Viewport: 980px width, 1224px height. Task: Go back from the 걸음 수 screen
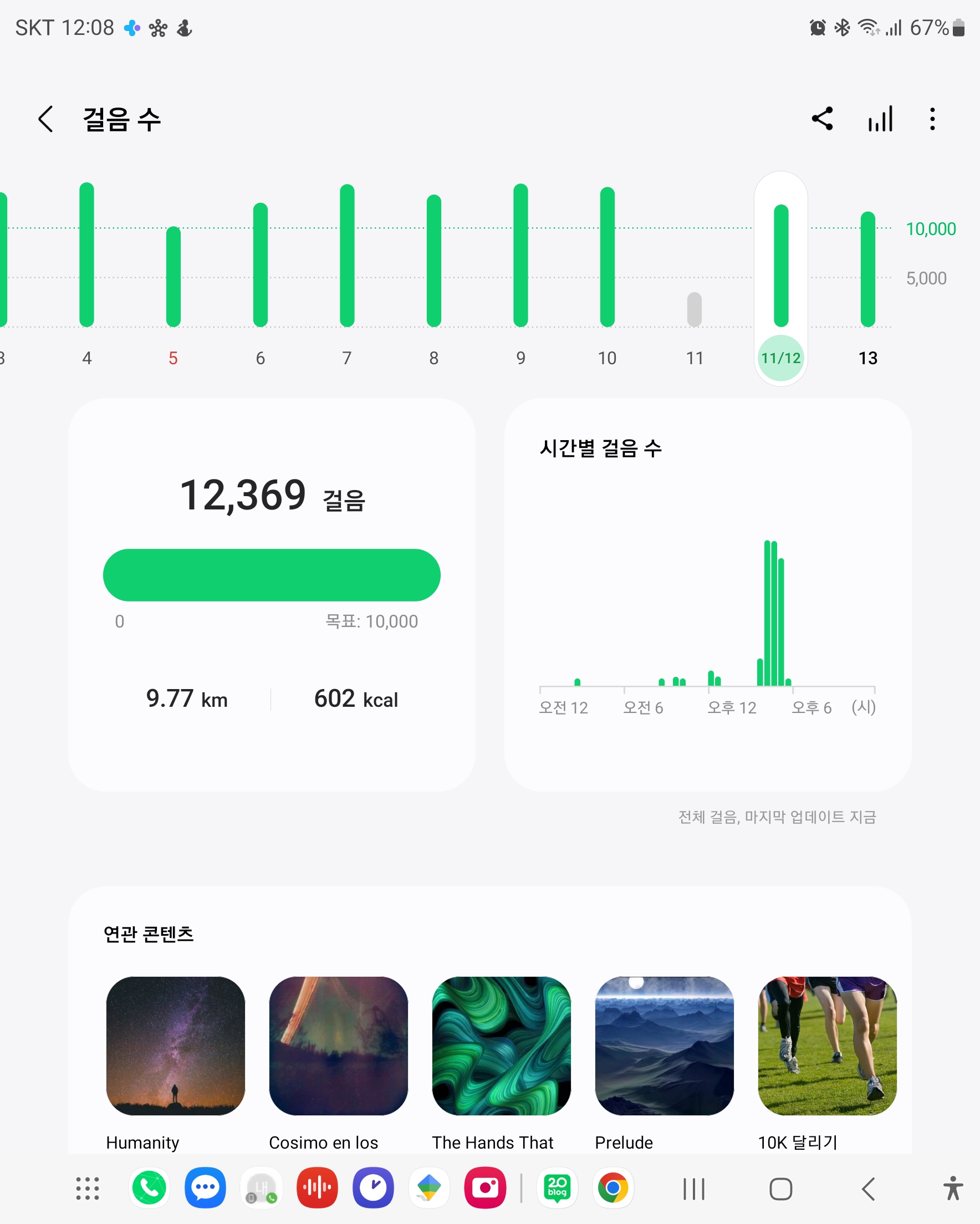click(x=46, y=119)
